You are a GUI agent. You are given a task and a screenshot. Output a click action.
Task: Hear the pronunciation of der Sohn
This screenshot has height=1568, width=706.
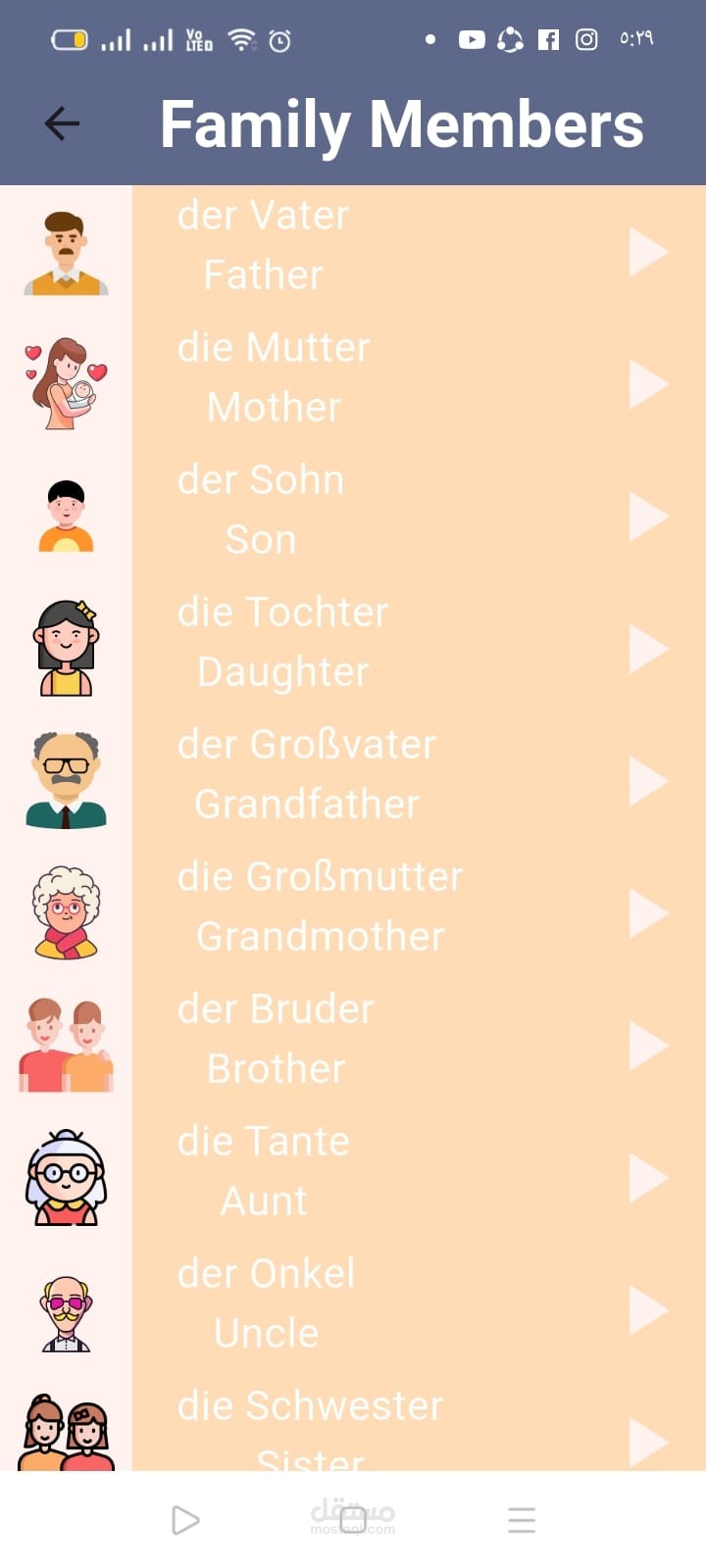[x=648, y=516]
